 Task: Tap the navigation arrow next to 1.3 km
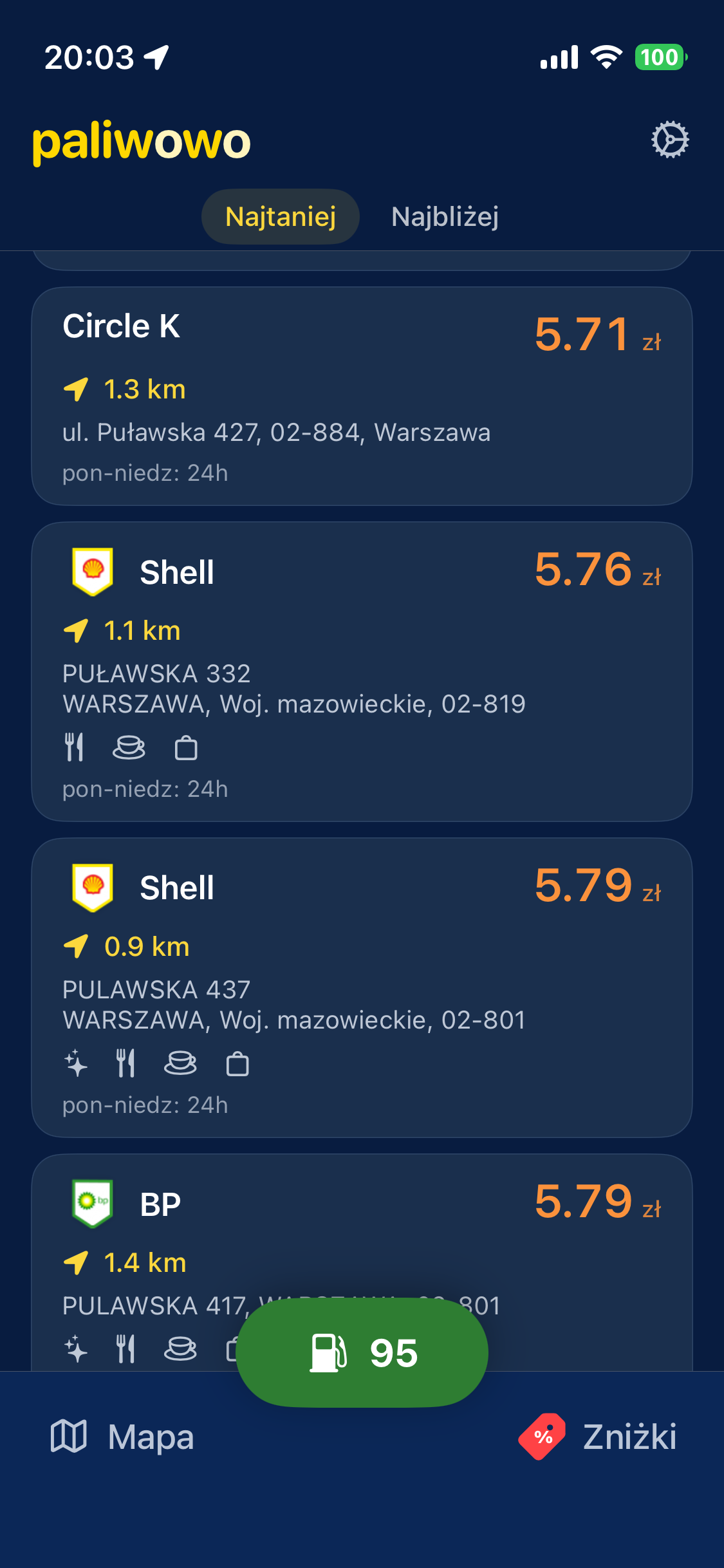(77, 388)
